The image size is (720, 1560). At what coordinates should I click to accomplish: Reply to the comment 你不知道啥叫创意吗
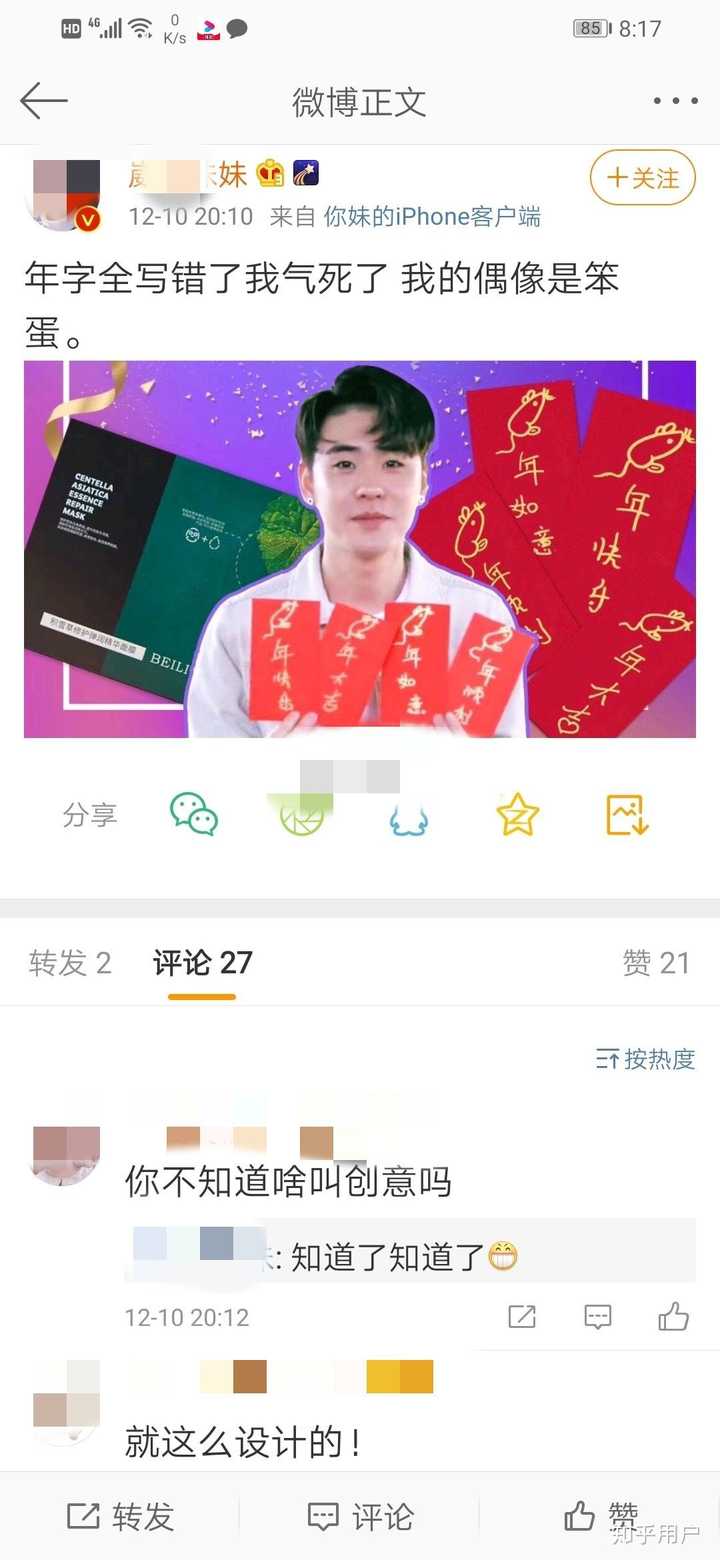click(x=598, y=1316)
